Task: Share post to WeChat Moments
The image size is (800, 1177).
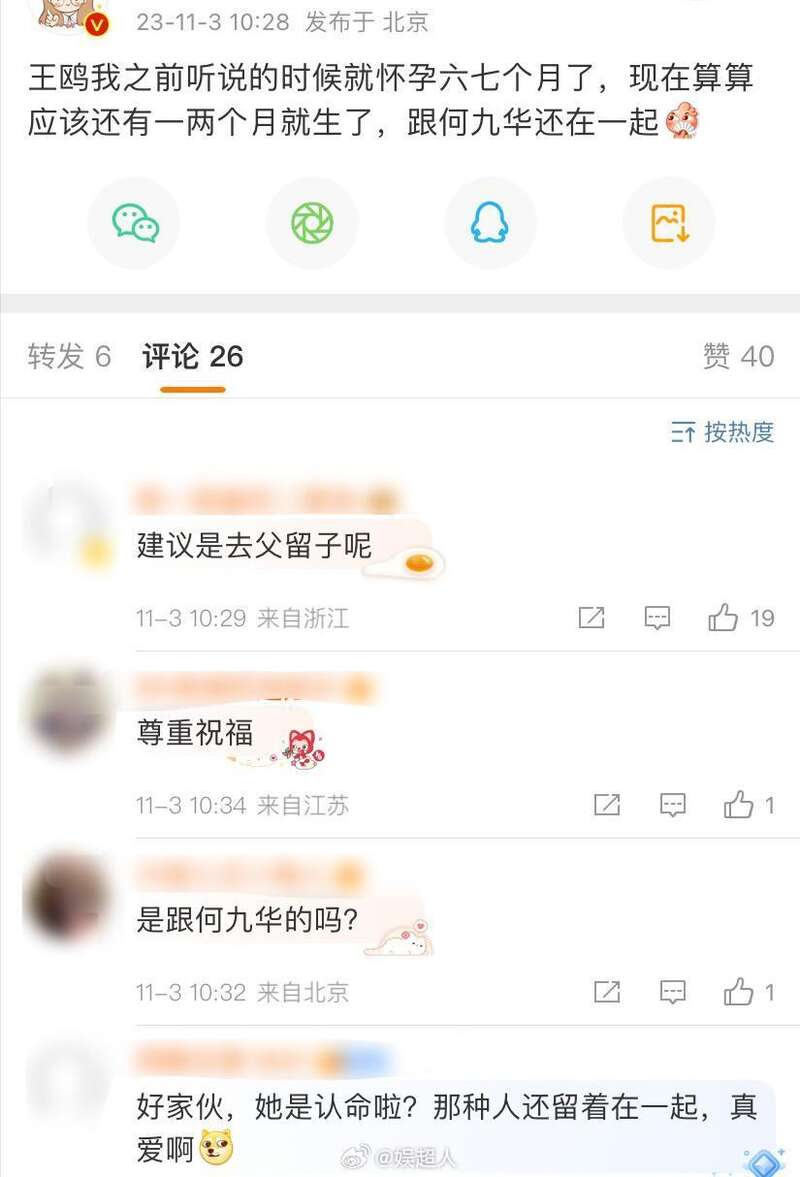Action: (x=312, y=223)
